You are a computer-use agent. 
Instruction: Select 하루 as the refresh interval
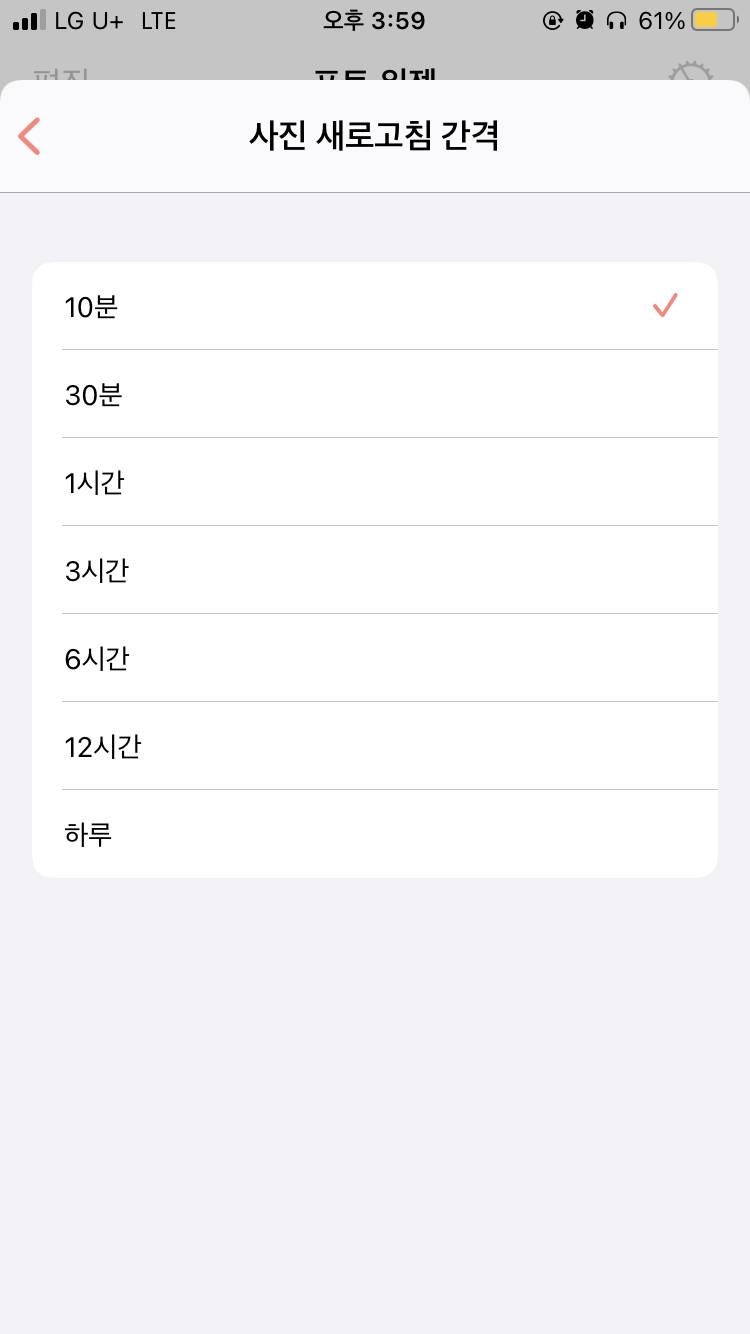point(86,833)
